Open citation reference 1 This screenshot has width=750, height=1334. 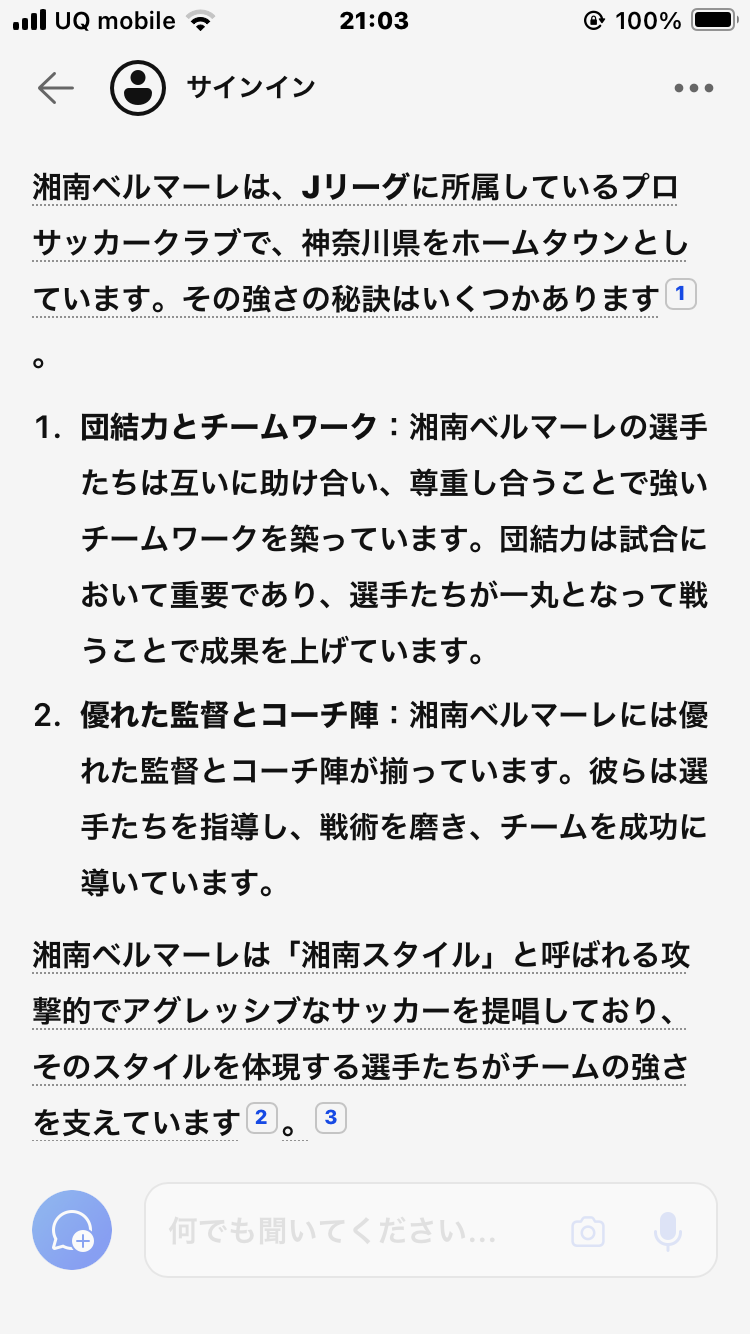(x=681, y=295)
